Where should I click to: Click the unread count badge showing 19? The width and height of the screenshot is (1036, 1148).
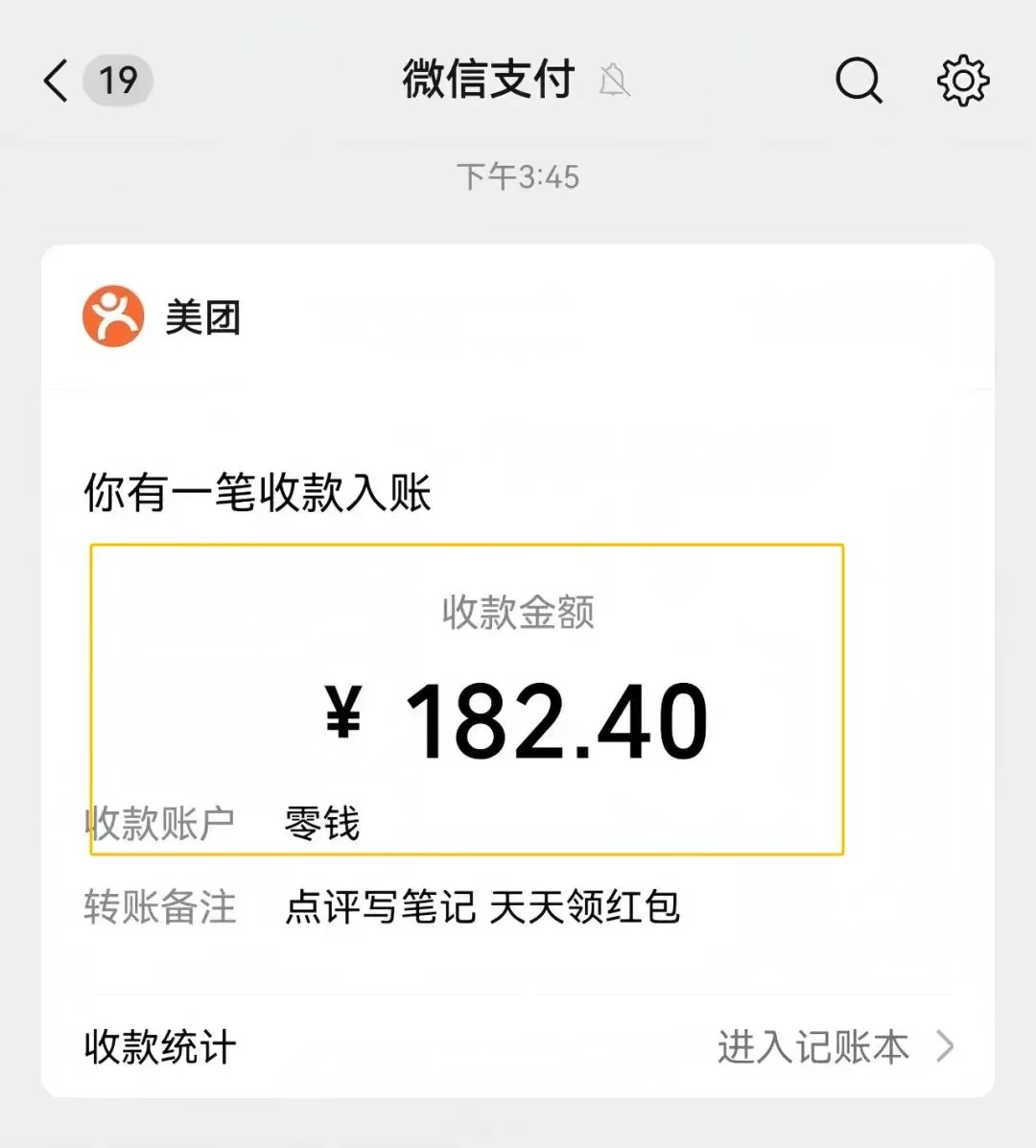[117, 81]
